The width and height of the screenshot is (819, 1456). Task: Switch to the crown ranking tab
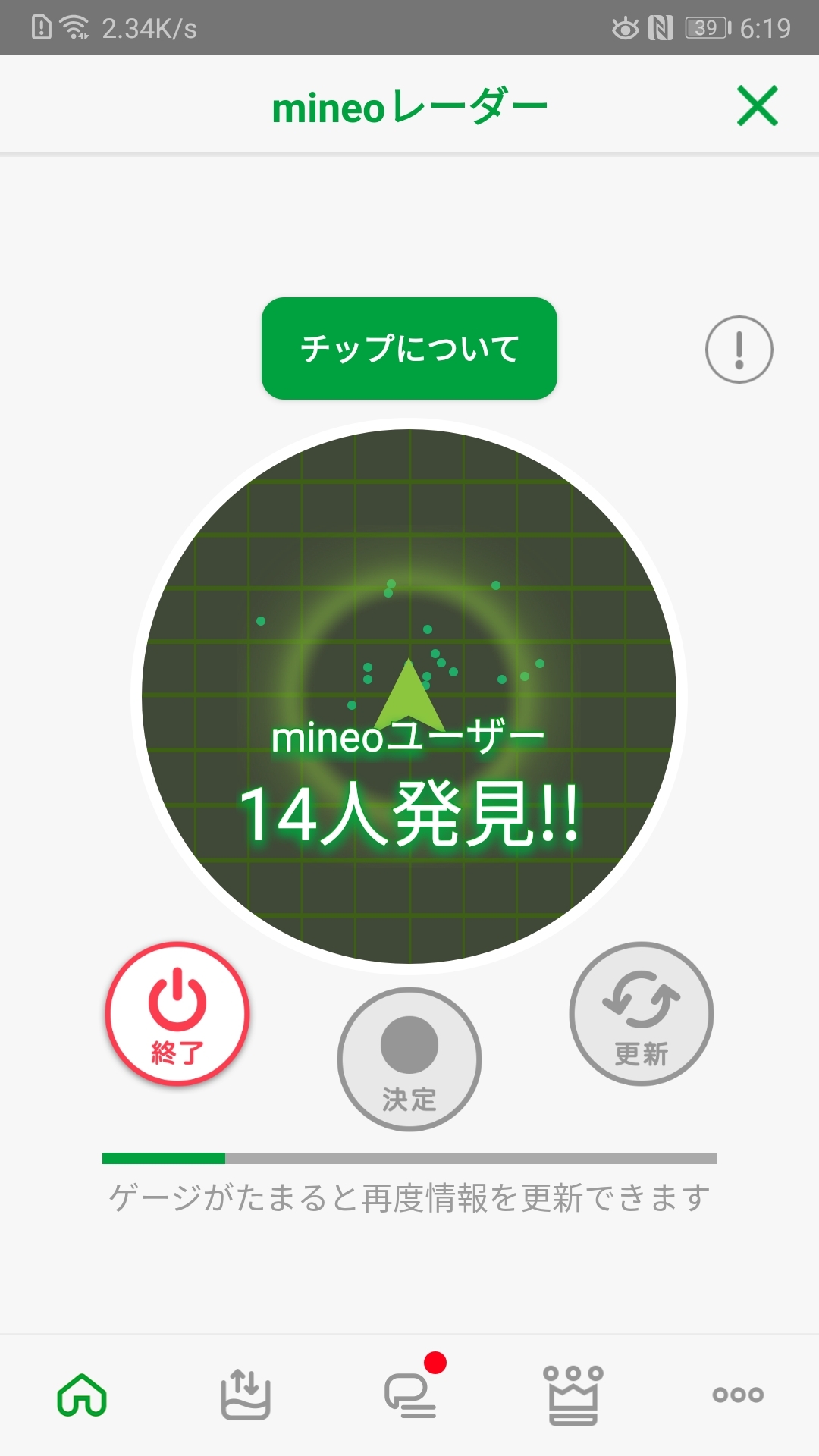point(573,1395)
